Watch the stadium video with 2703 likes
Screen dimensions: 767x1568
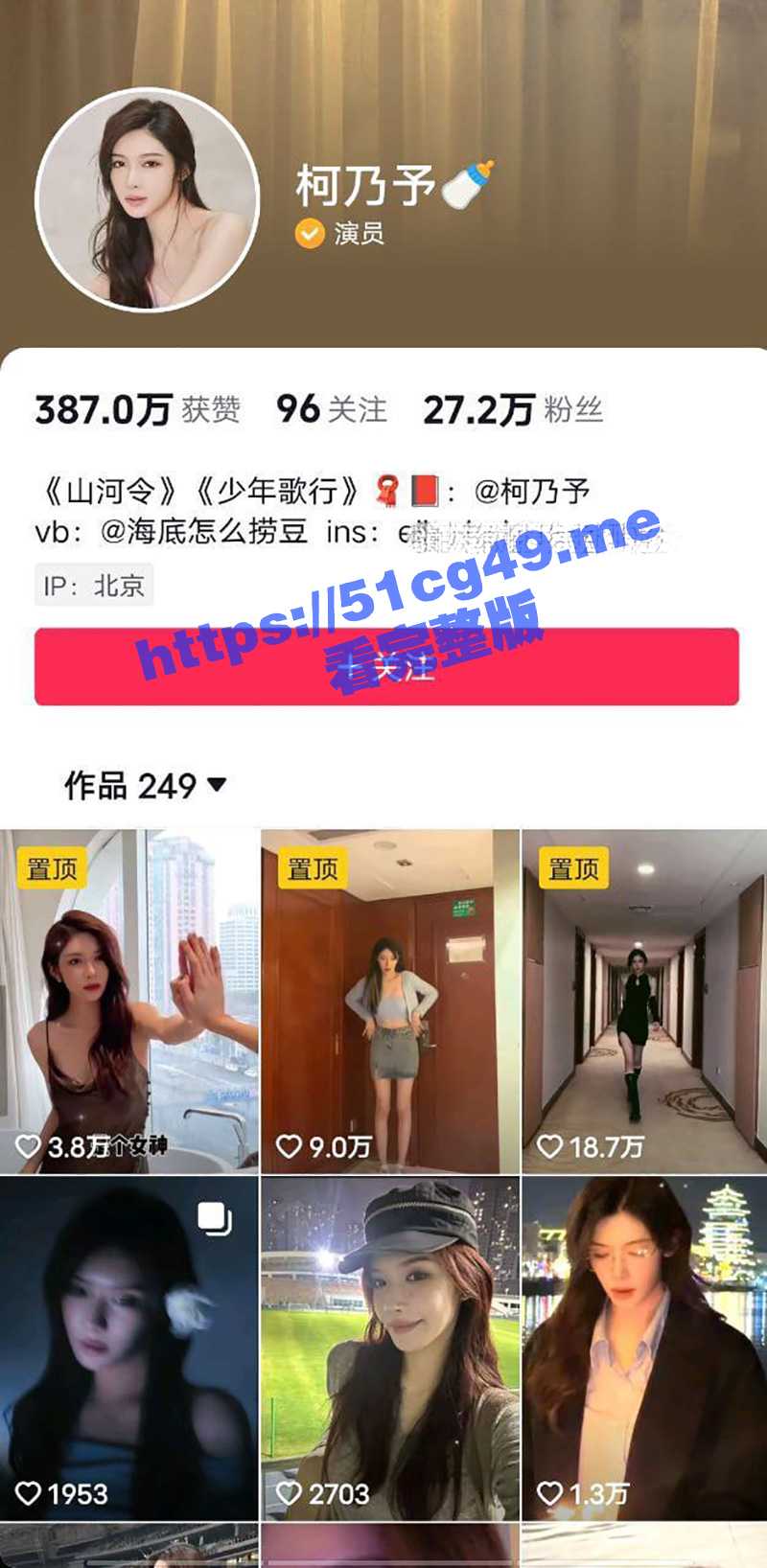[390, 1349]
